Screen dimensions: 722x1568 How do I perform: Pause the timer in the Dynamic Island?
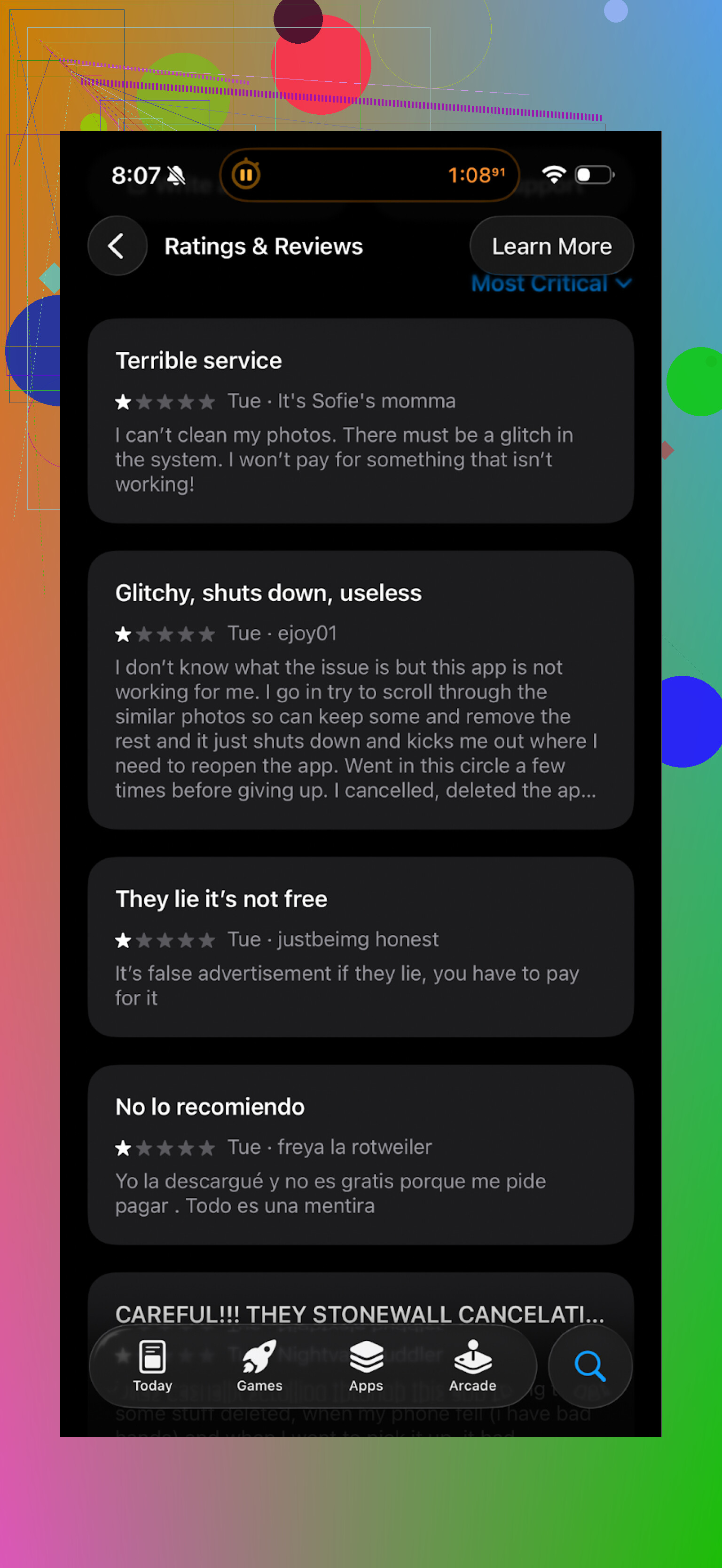pos(246,175)
